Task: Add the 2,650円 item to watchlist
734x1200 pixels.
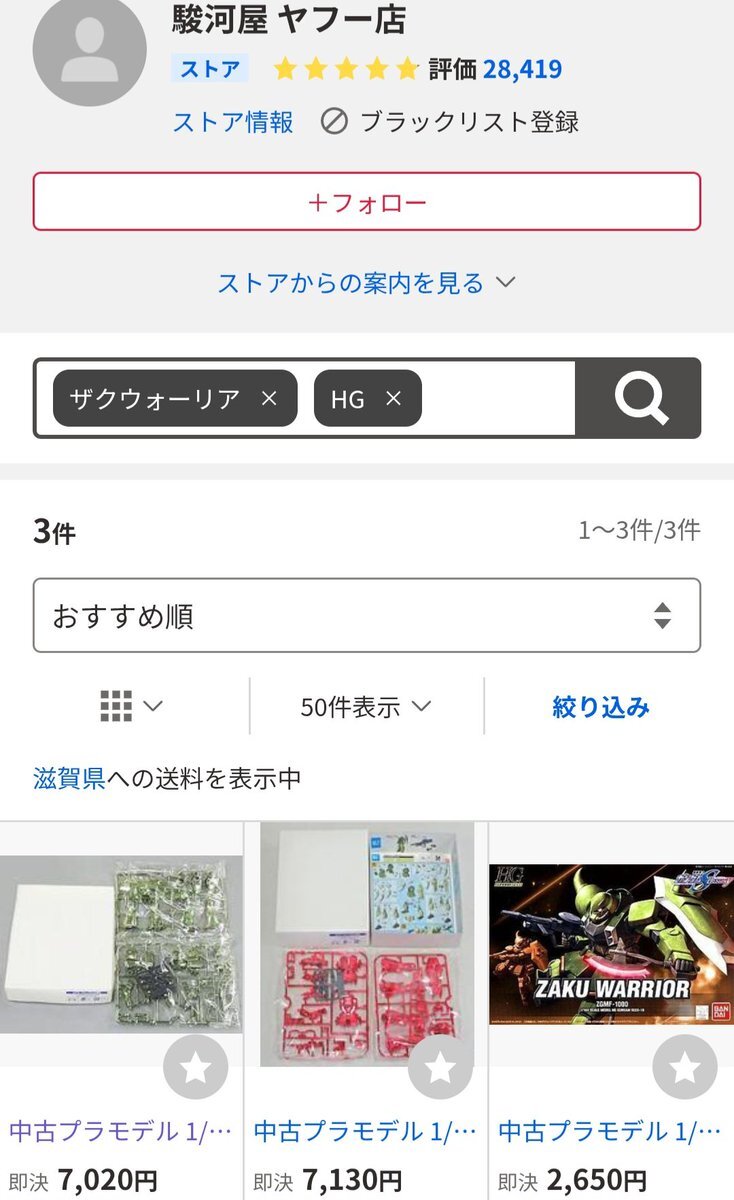Action: coord(685,1068)
